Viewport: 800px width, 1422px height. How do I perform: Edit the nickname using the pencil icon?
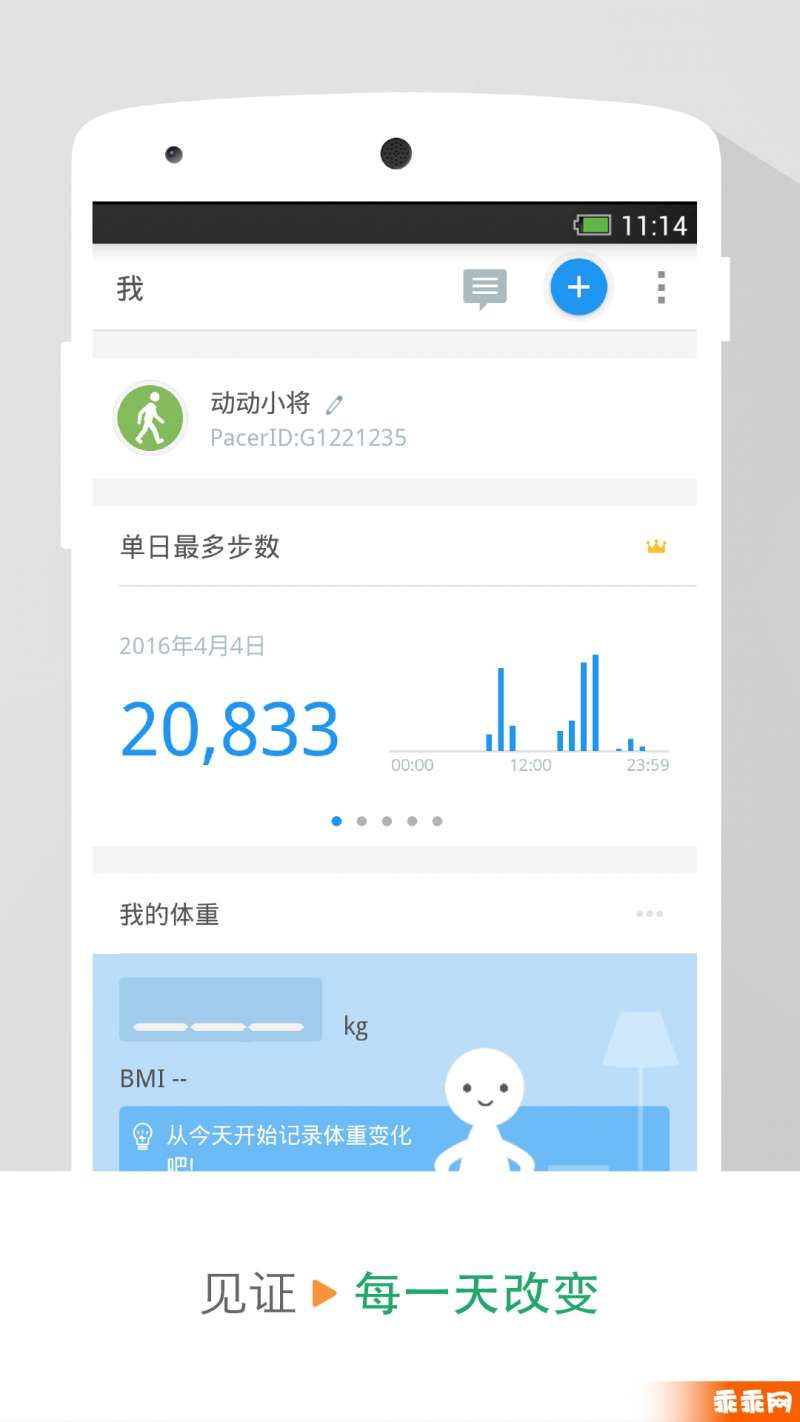(334, 404)
